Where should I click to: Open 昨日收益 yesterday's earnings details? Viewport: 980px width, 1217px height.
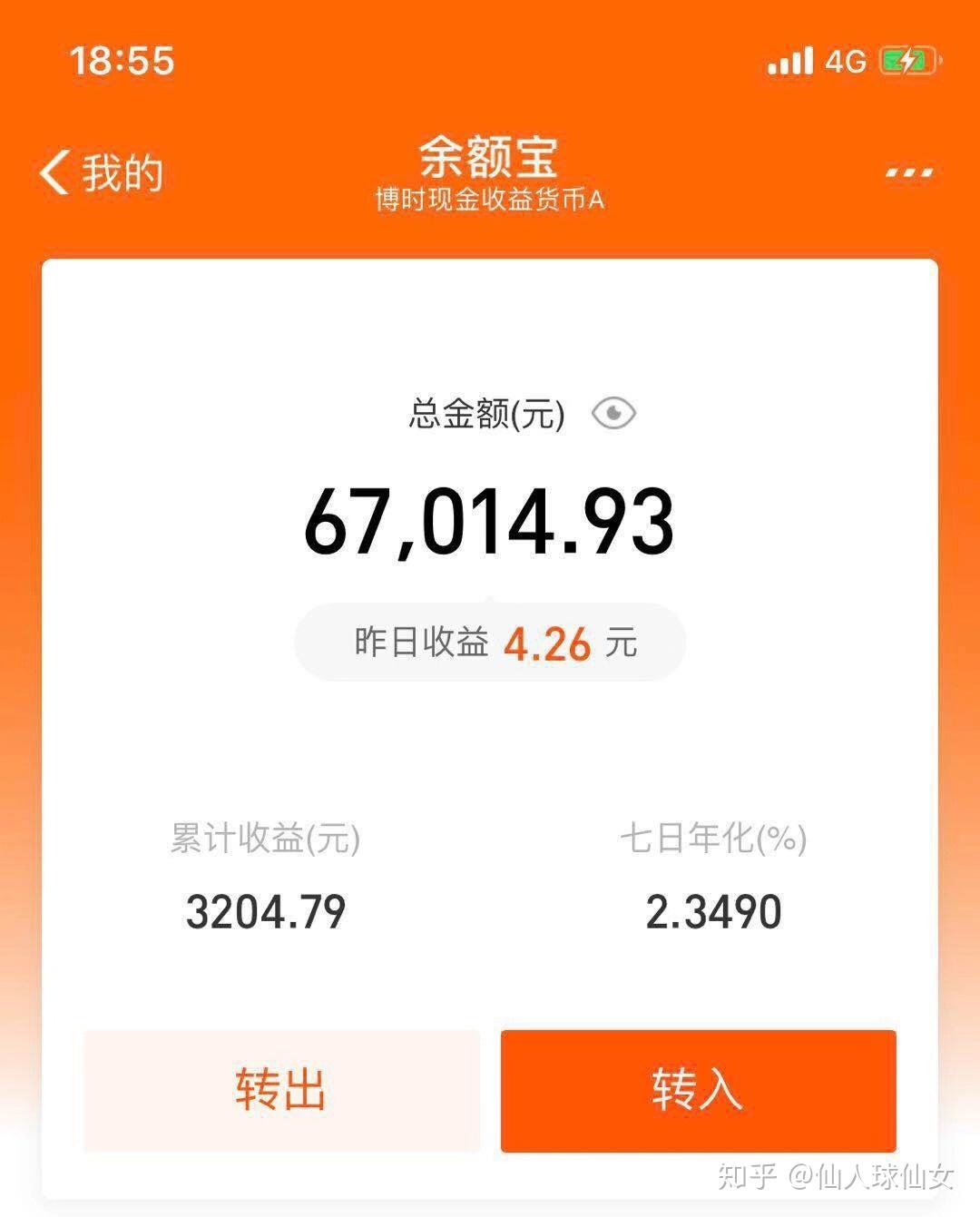[x=490, y=643]
